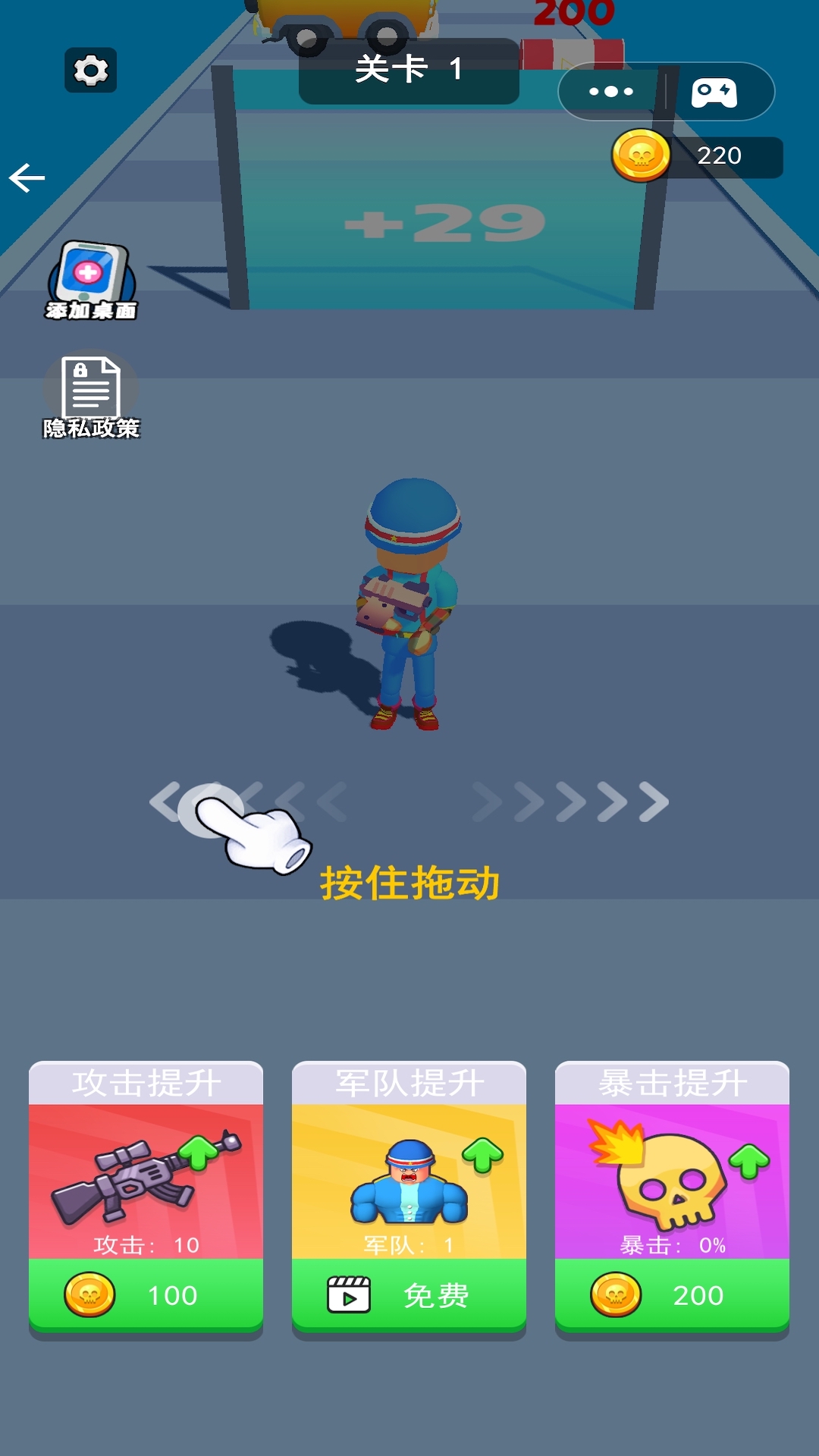Buy 攻击提升 upgrade for 100 coins

click(146, 1294)
